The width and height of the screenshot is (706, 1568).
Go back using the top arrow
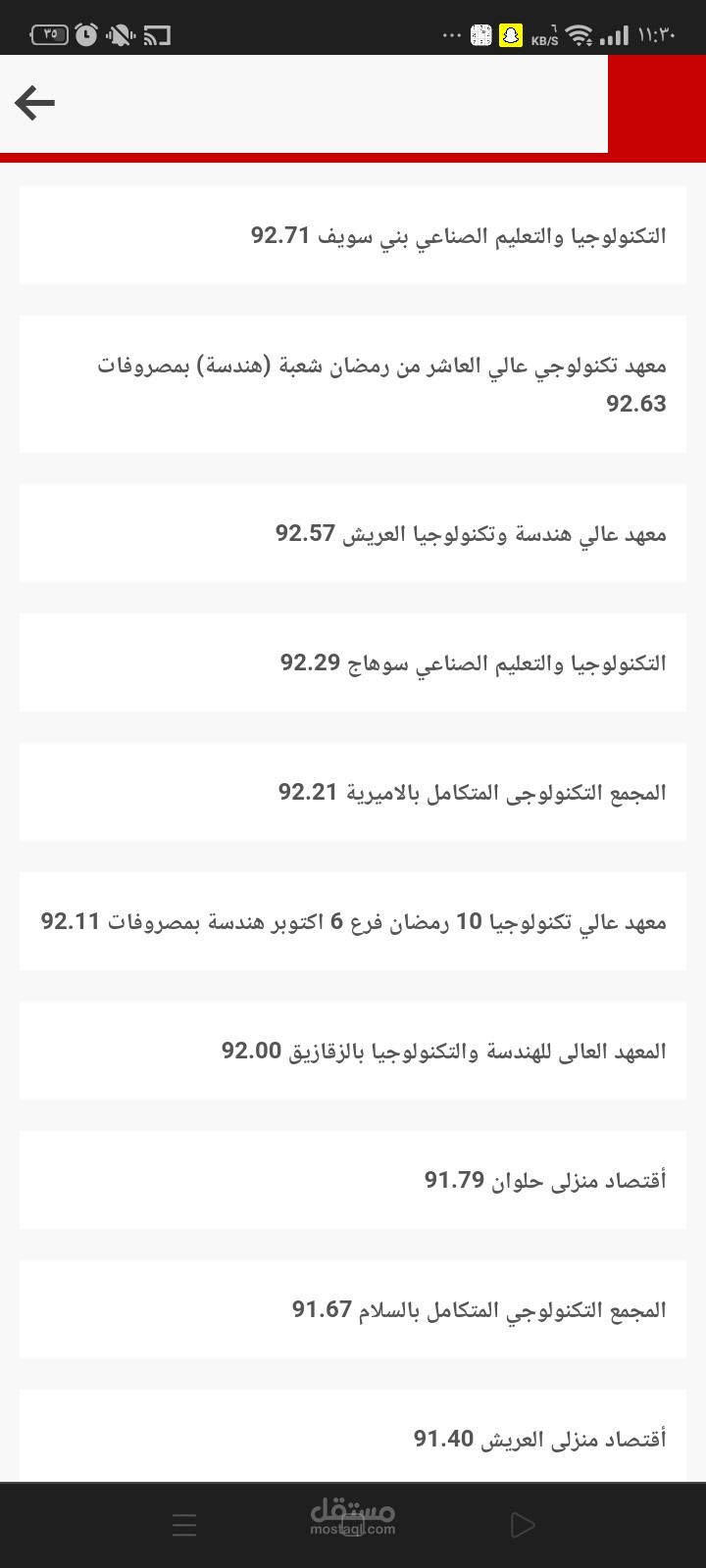[x=35, y=103]
